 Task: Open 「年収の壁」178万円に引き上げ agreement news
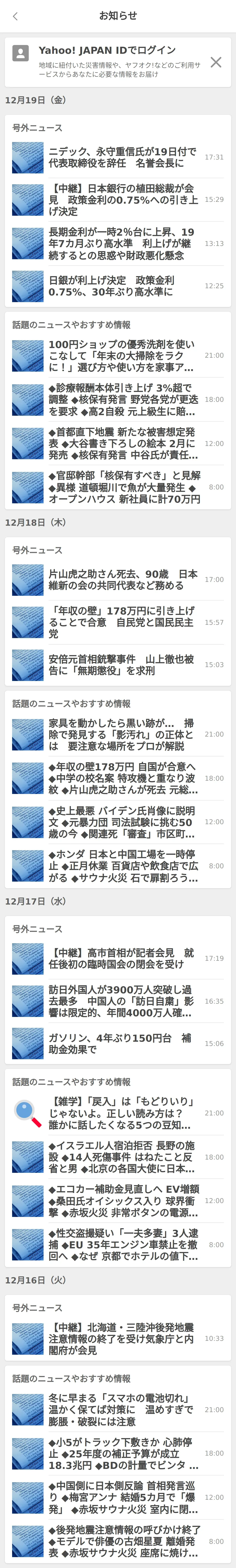click(x=122, y=622)
